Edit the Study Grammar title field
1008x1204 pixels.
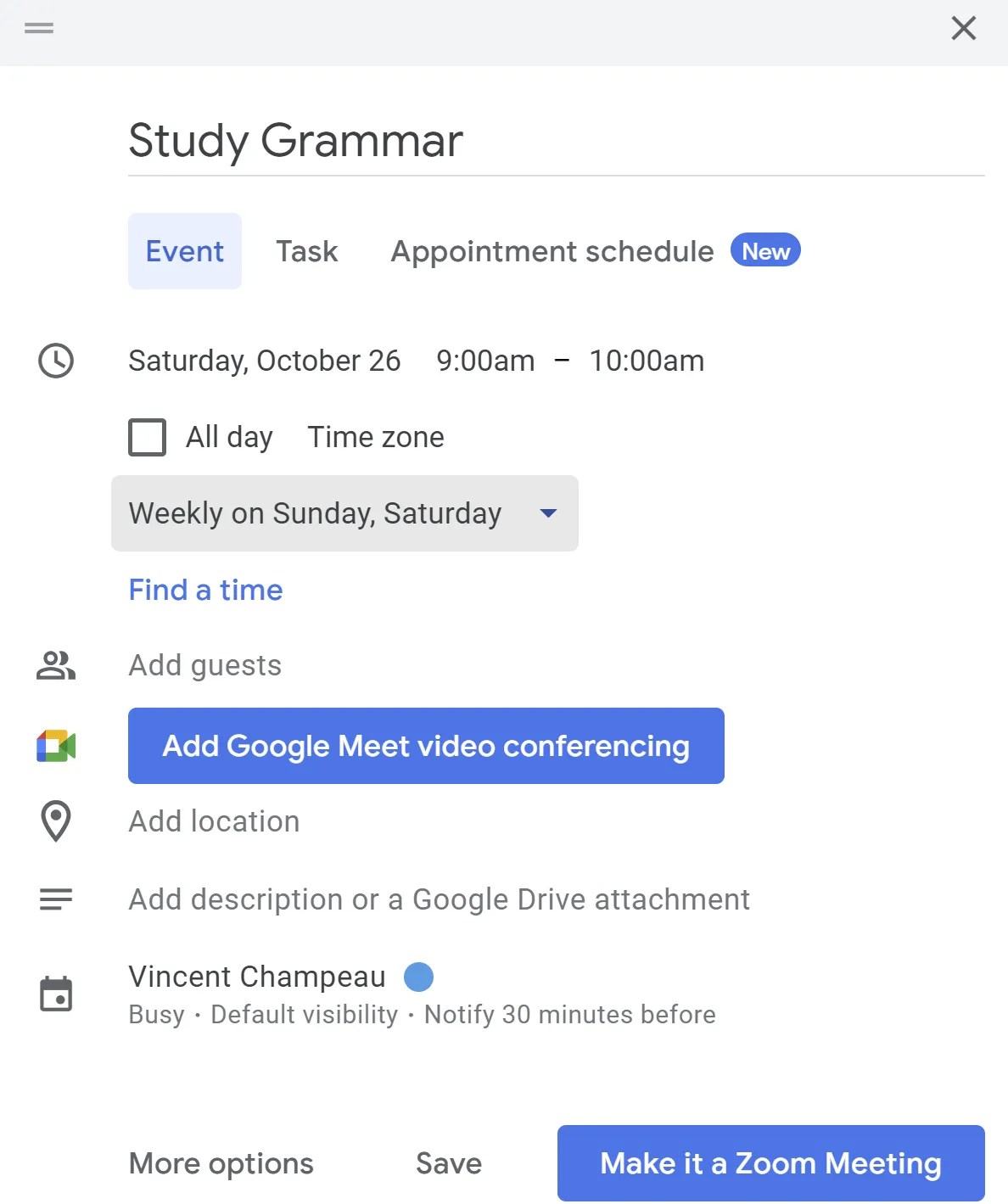[x=555, y=141]
